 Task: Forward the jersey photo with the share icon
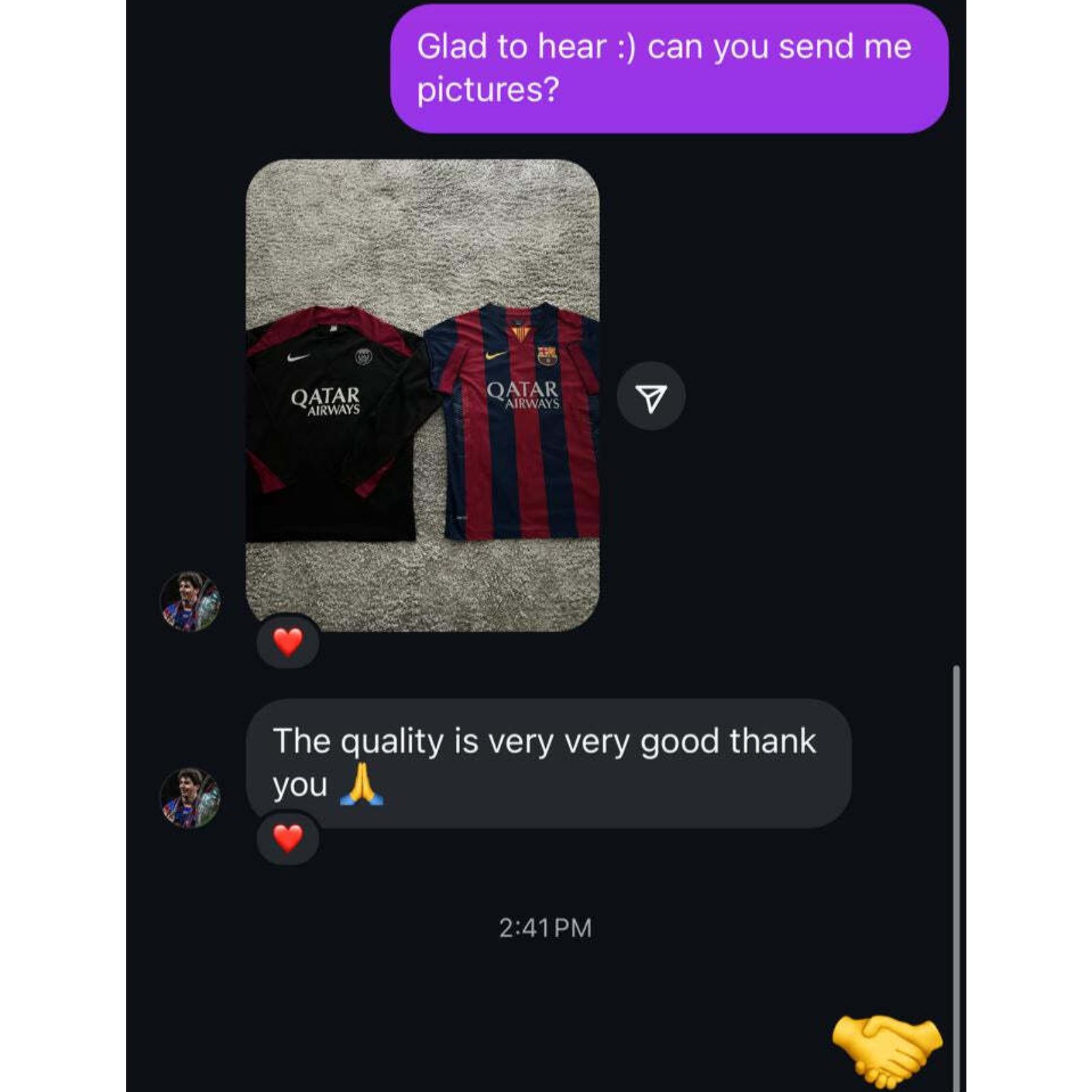(x=650, y=397)
